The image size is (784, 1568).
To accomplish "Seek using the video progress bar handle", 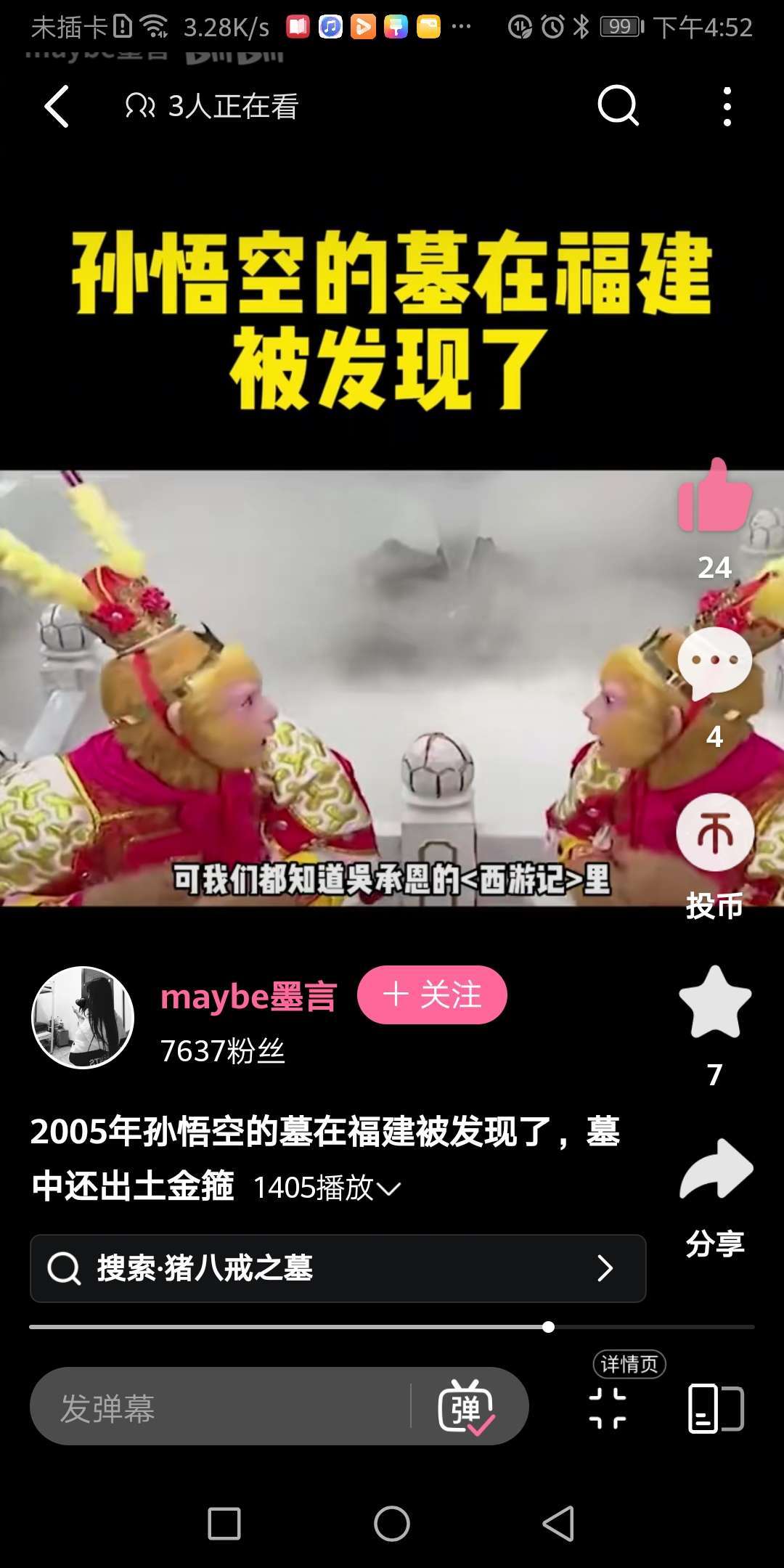I will click(549, 1327).
